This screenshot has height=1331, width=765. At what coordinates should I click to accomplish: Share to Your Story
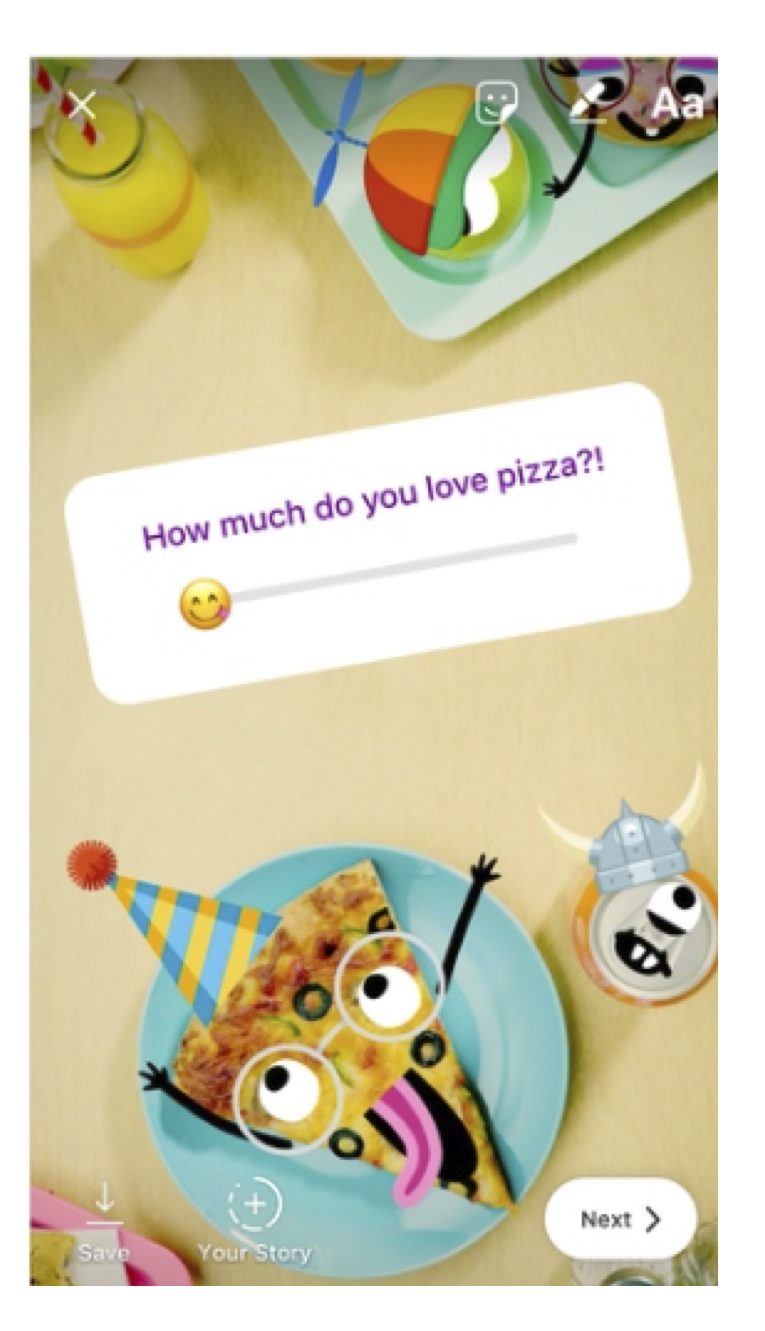coord(254,1223)
